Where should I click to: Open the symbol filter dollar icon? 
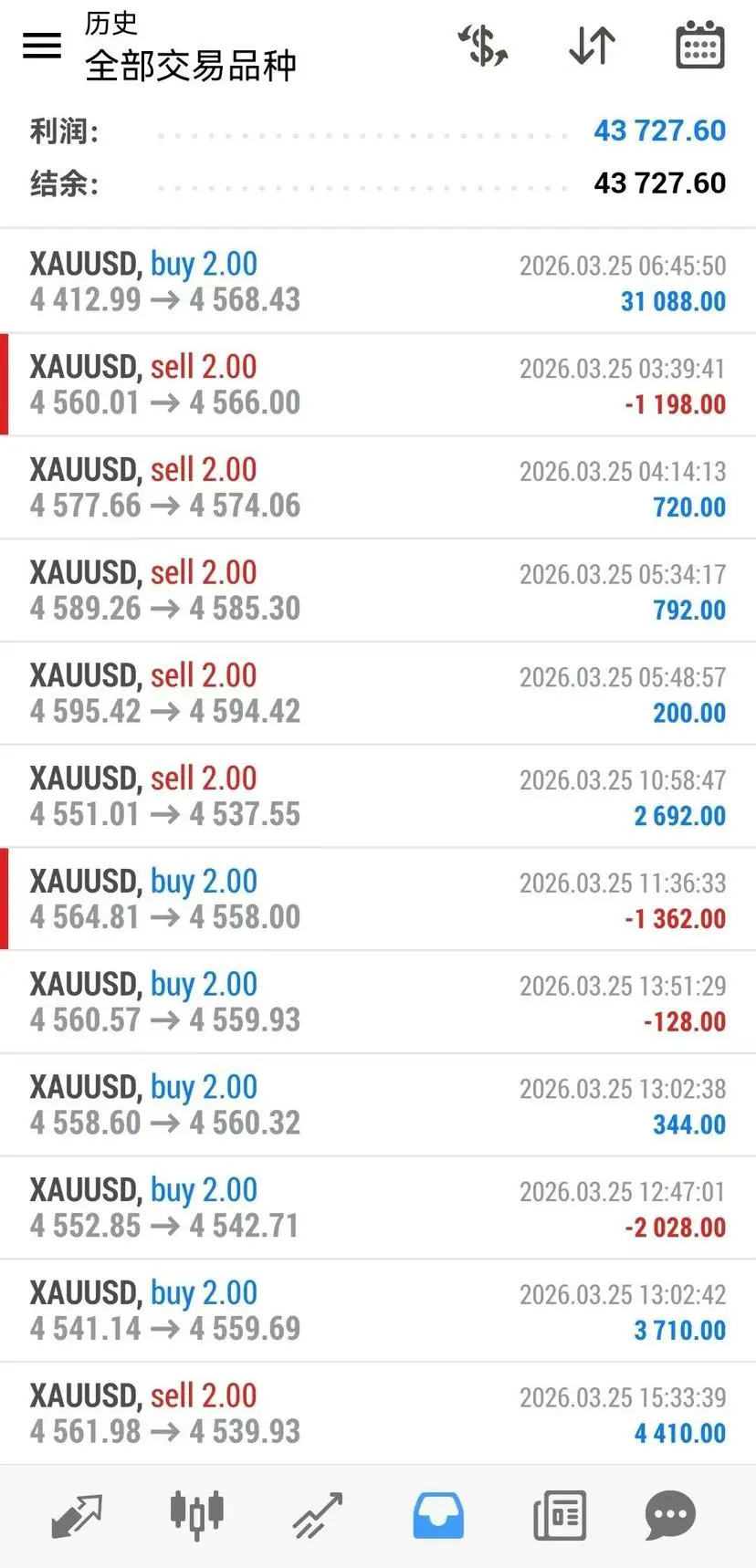pos(482,46)
